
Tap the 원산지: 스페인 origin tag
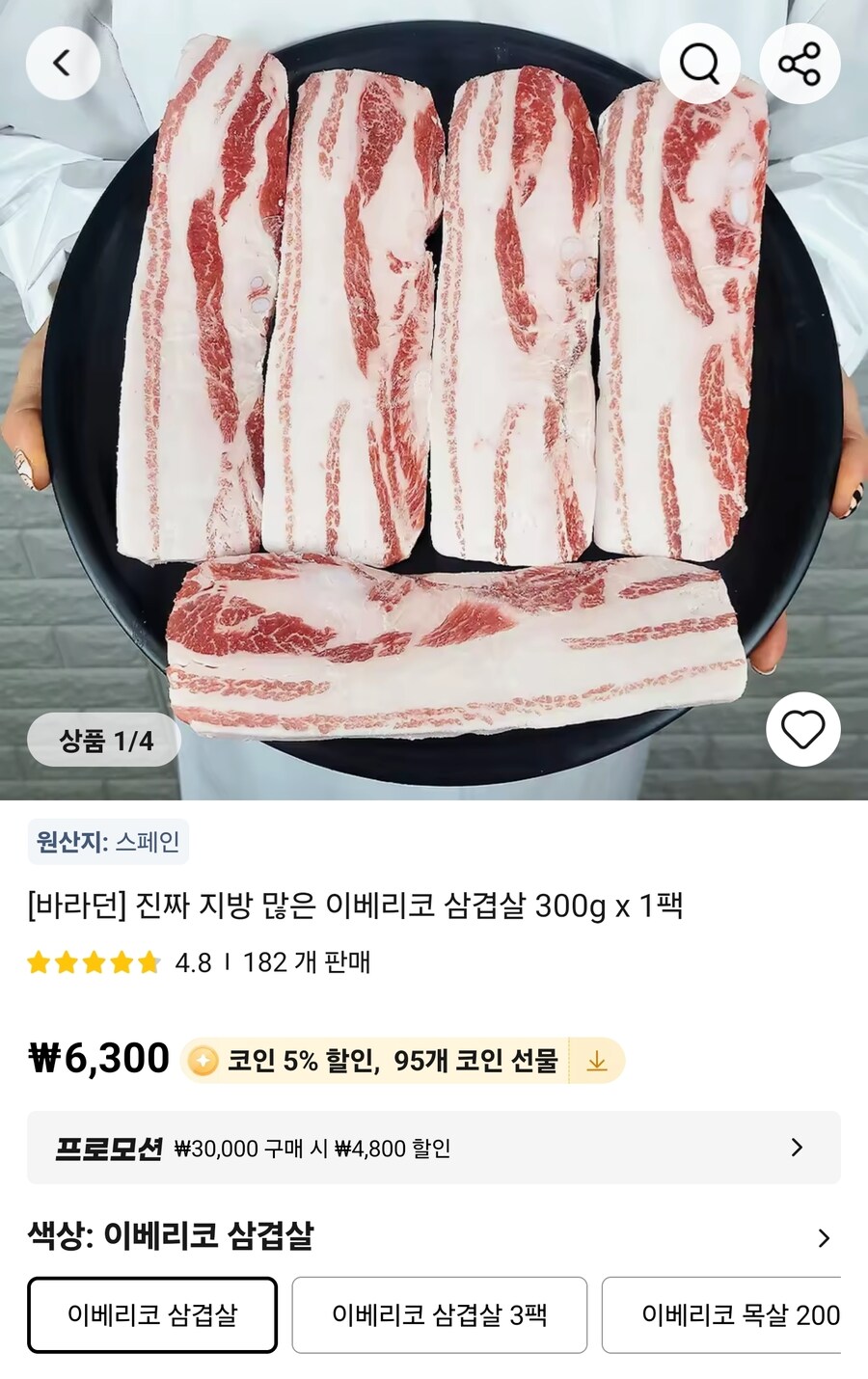tap(109, 841)
